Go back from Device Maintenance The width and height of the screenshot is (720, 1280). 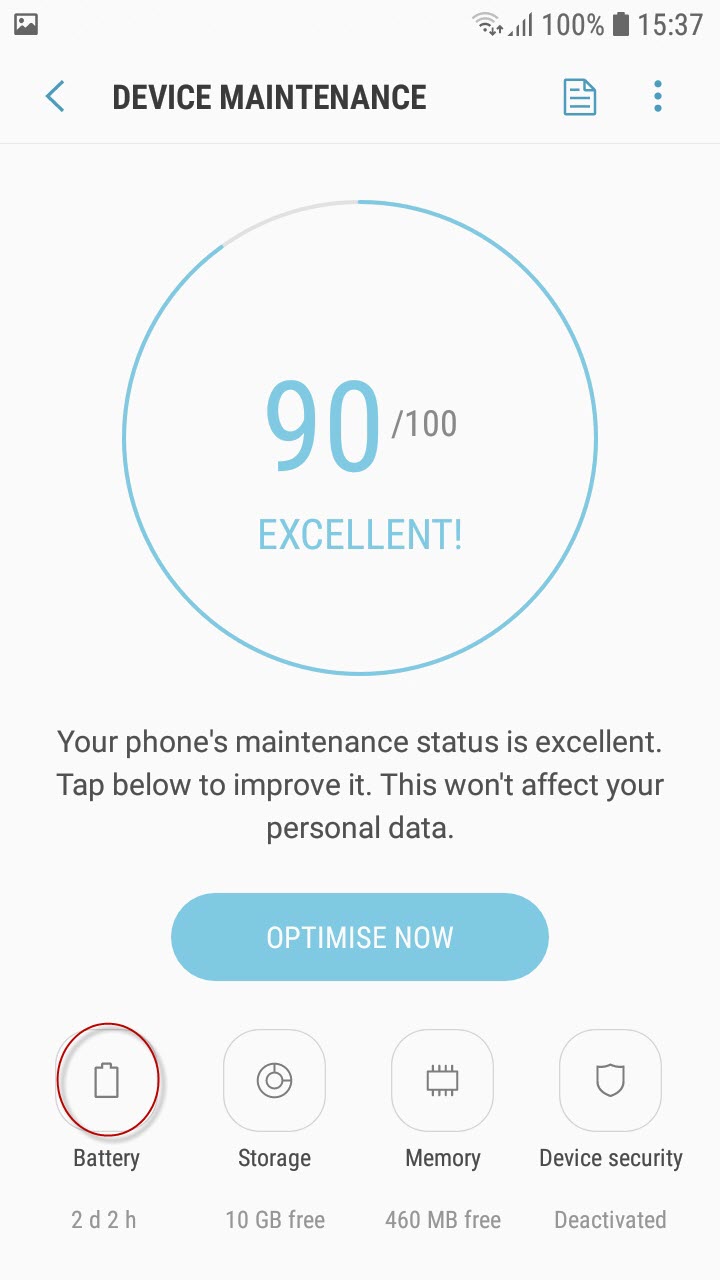click(55, 97)
